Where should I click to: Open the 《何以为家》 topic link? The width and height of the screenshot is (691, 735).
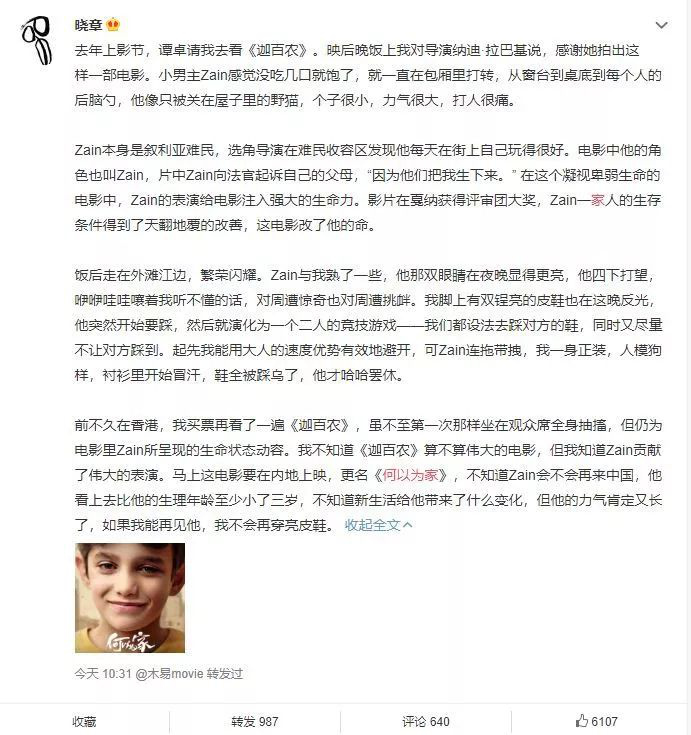[x=415, y=475]
